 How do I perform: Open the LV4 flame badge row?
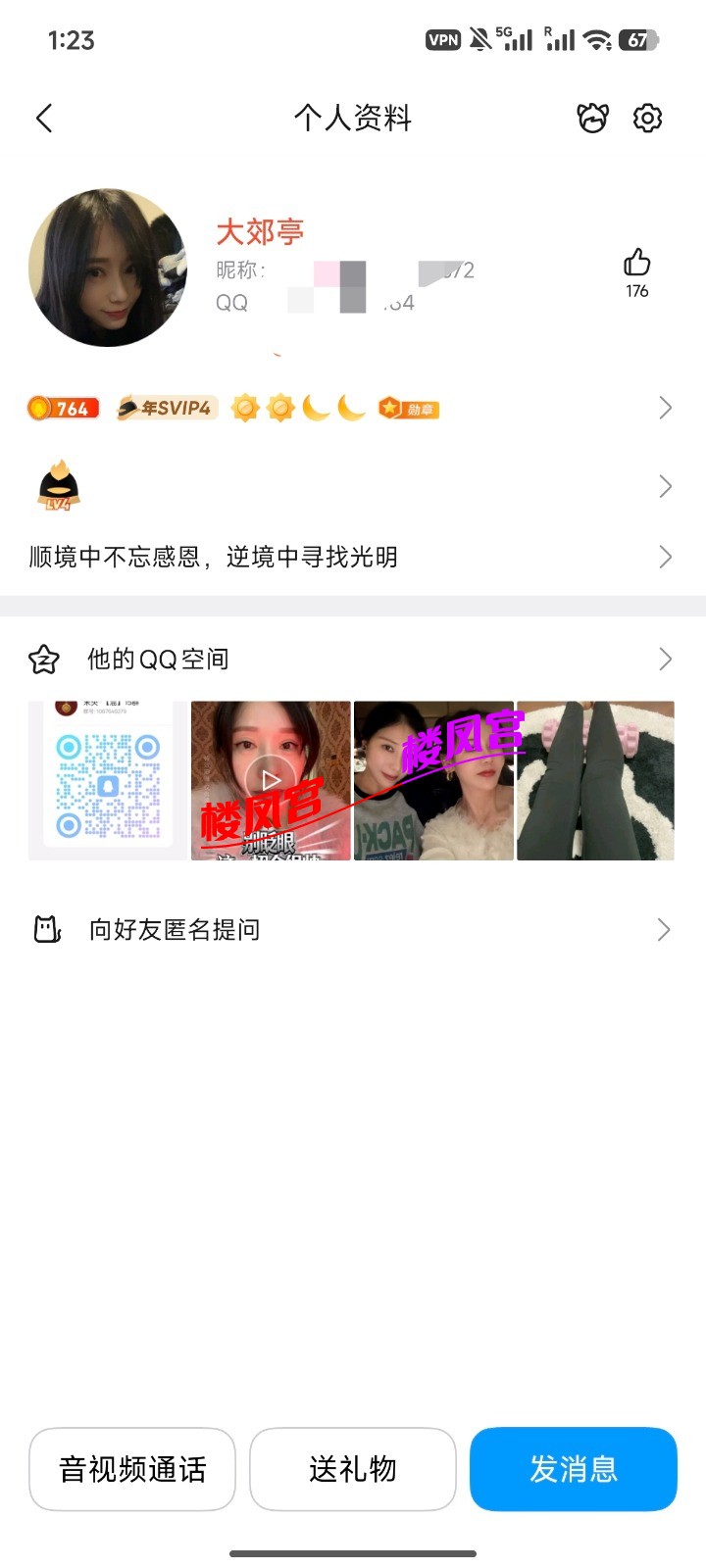tap(353, 486)
